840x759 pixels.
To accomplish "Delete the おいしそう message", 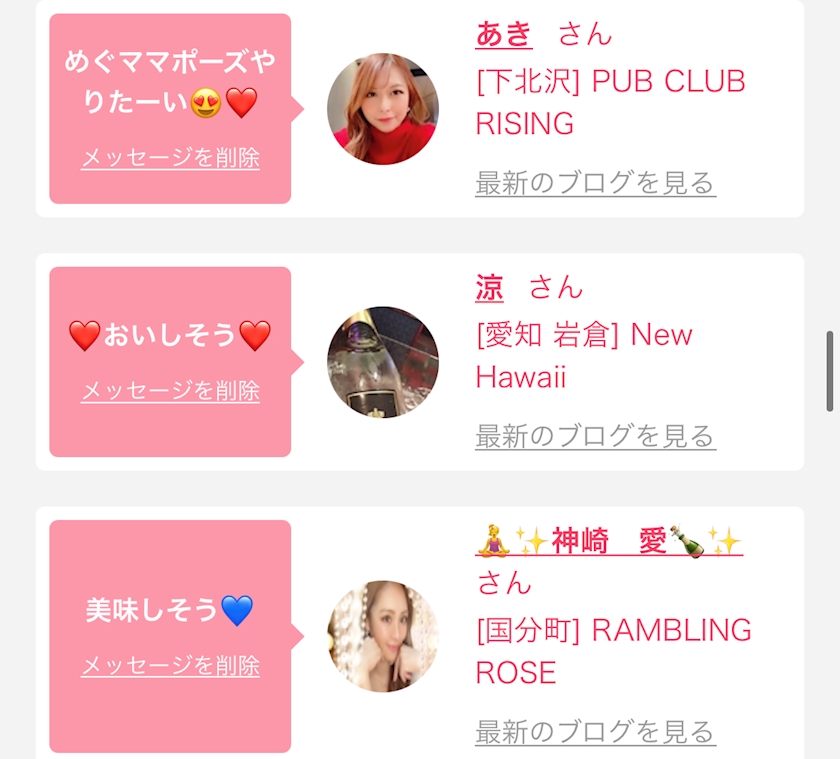I will tap(170, 391).
